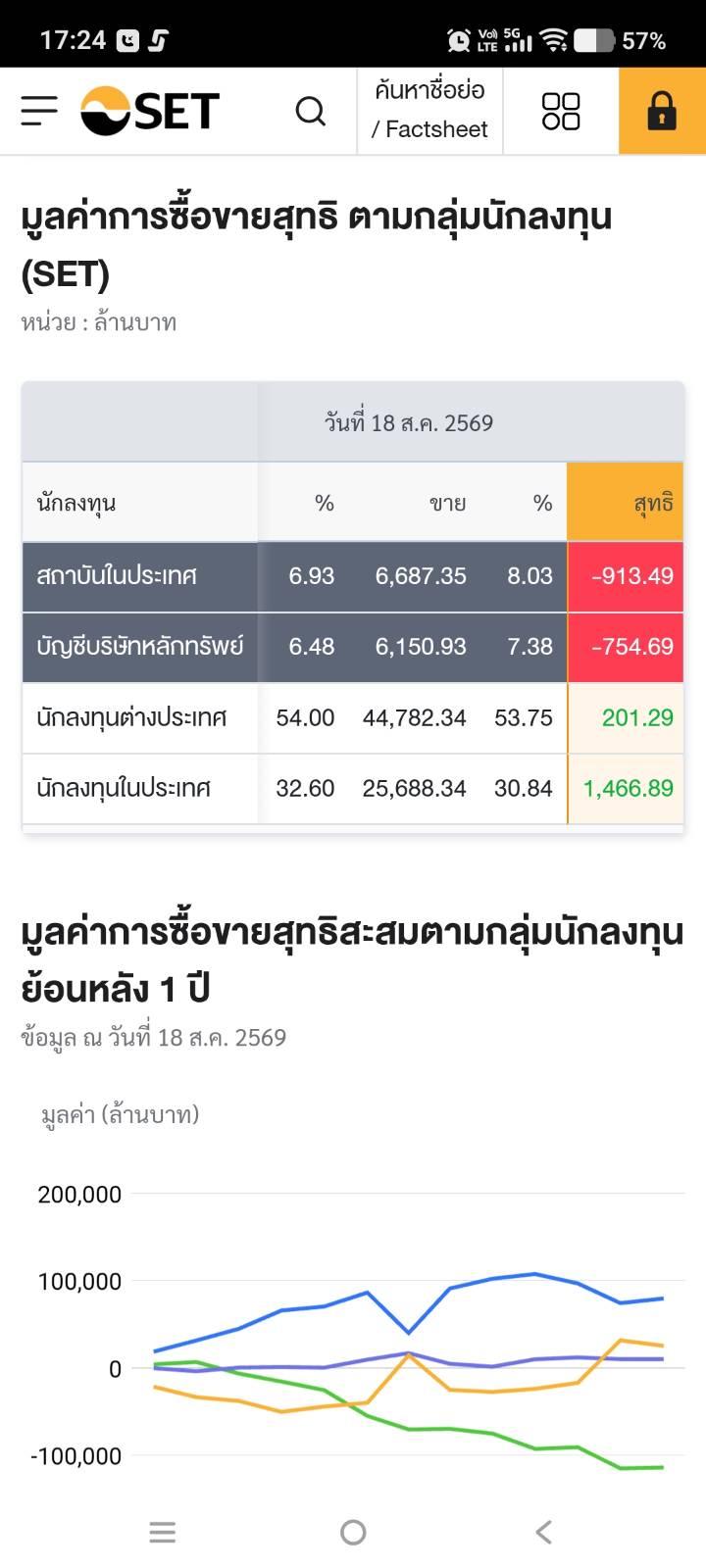Open the recent apps menu
The width and height of the screenshot is (706, 1568).
pyautogui.click(x=163, y=1532)
